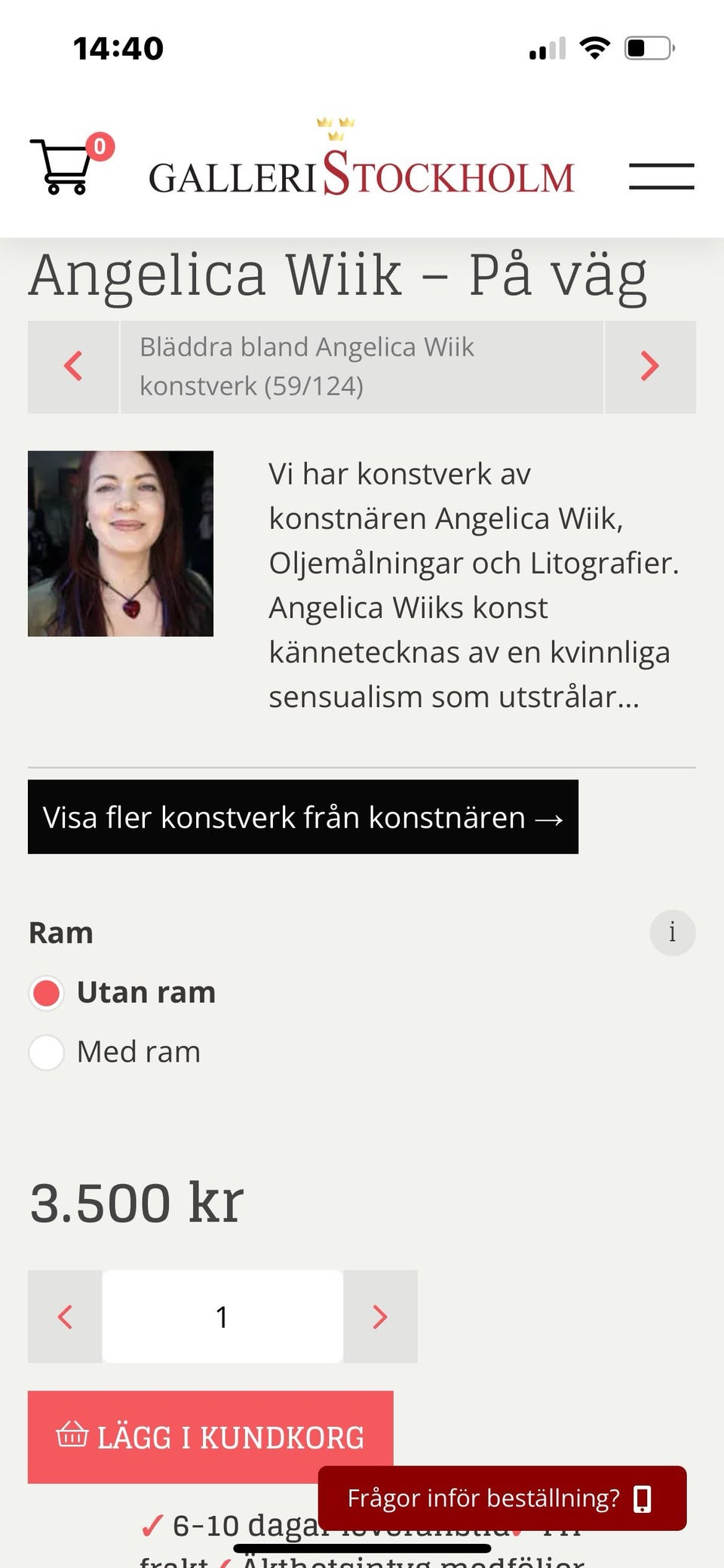
Task: Tap Bläddra bland Angelica Wiik konstverk
Action: (362, 367)
